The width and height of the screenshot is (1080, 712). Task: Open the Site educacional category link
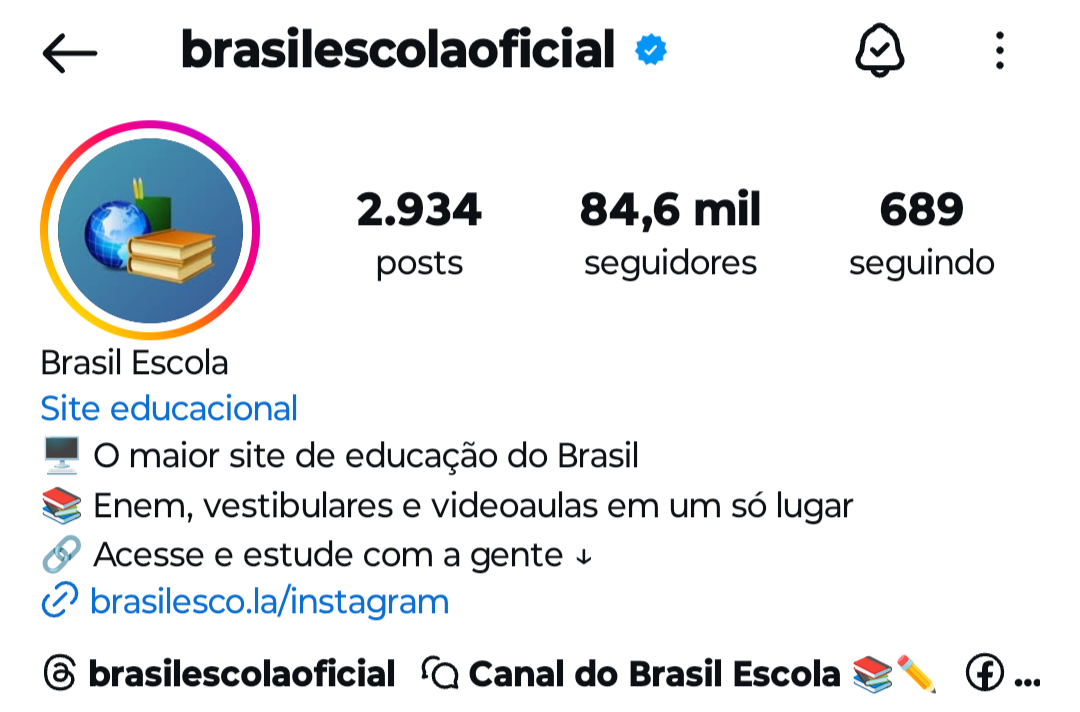tap(169, 408)
